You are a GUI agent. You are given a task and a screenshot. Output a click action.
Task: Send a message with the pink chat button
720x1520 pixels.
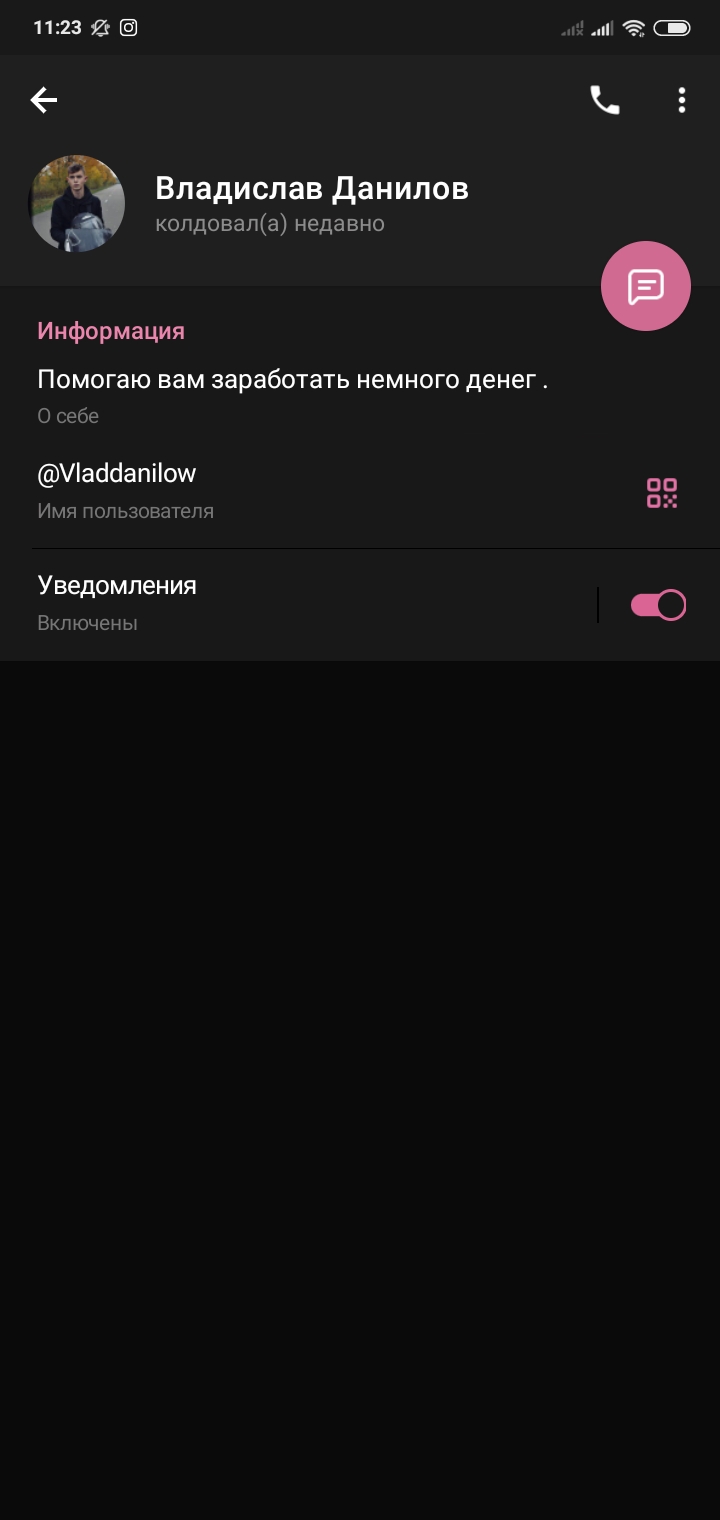coord(646,286)
